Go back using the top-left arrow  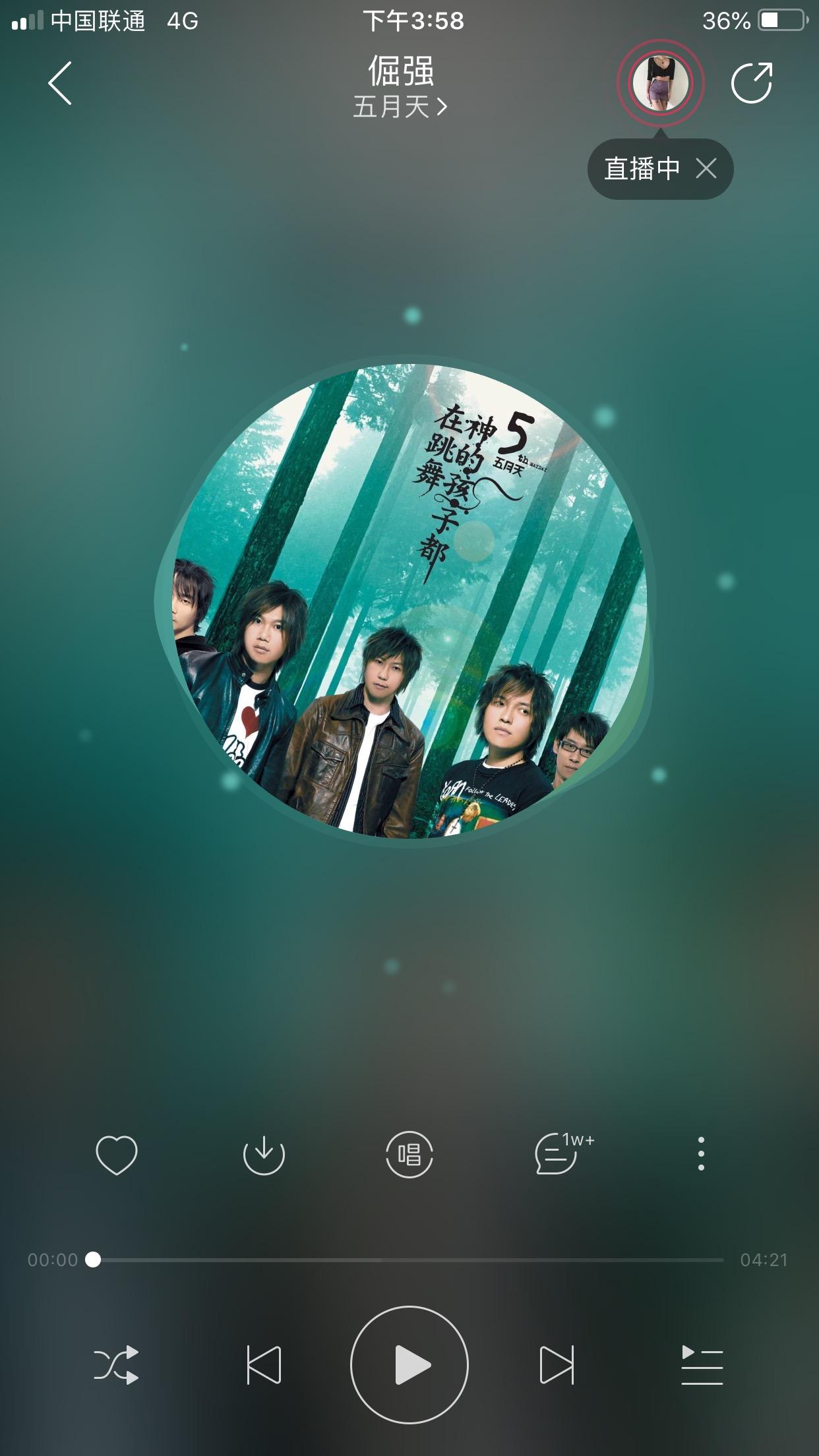pyautogui.click(x=60, y=83)
